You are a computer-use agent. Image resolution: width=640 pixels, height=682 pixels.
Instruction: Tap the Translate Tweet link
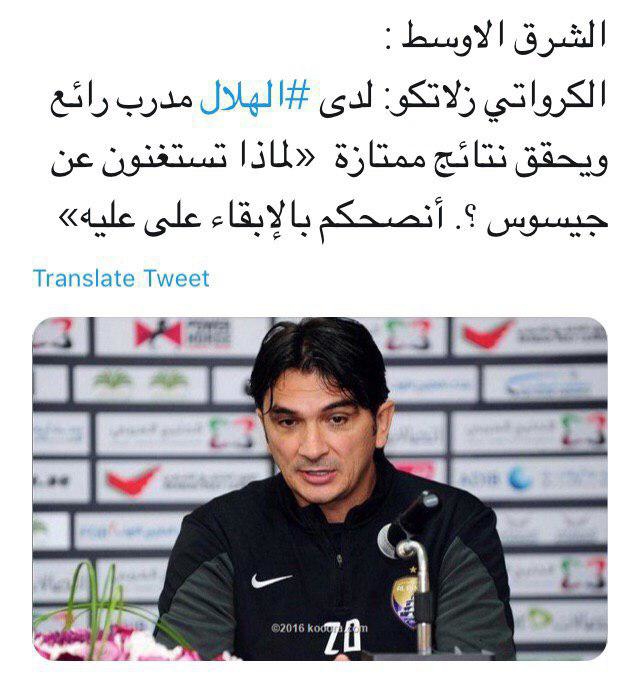tap(121, 277)
